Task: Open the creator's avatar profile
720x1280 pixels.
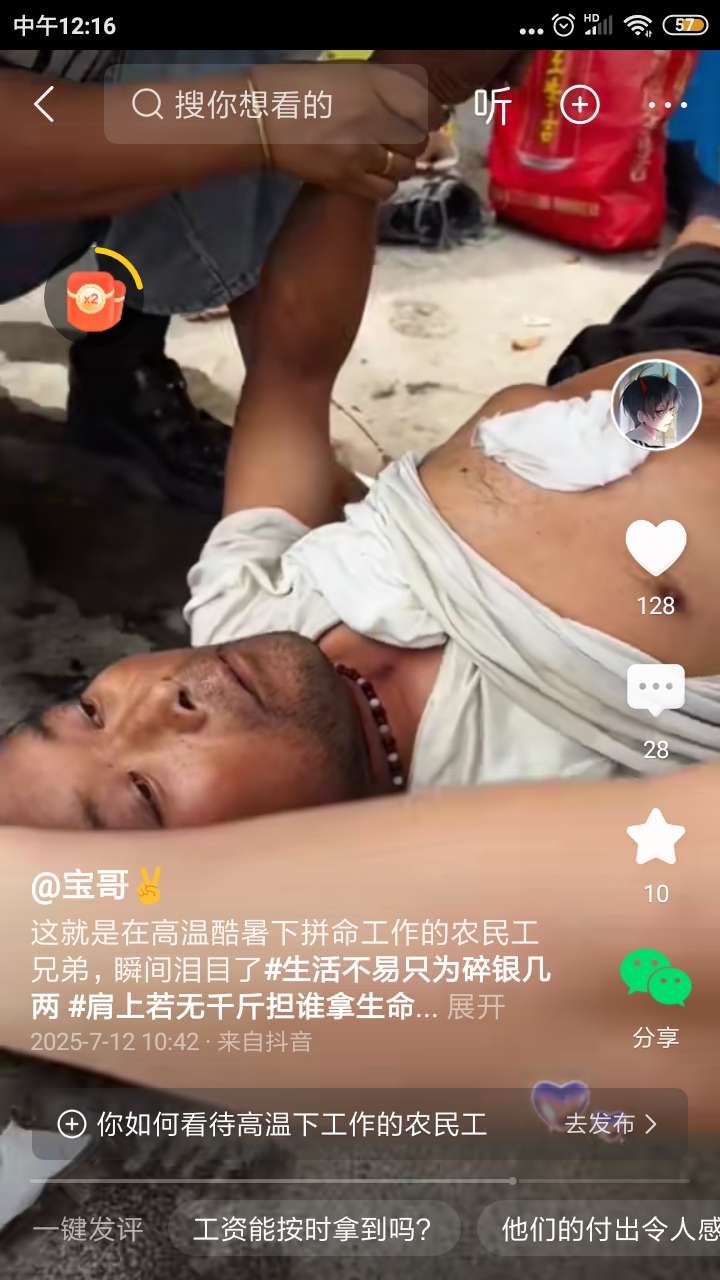Action: click(x=656, y=404)
